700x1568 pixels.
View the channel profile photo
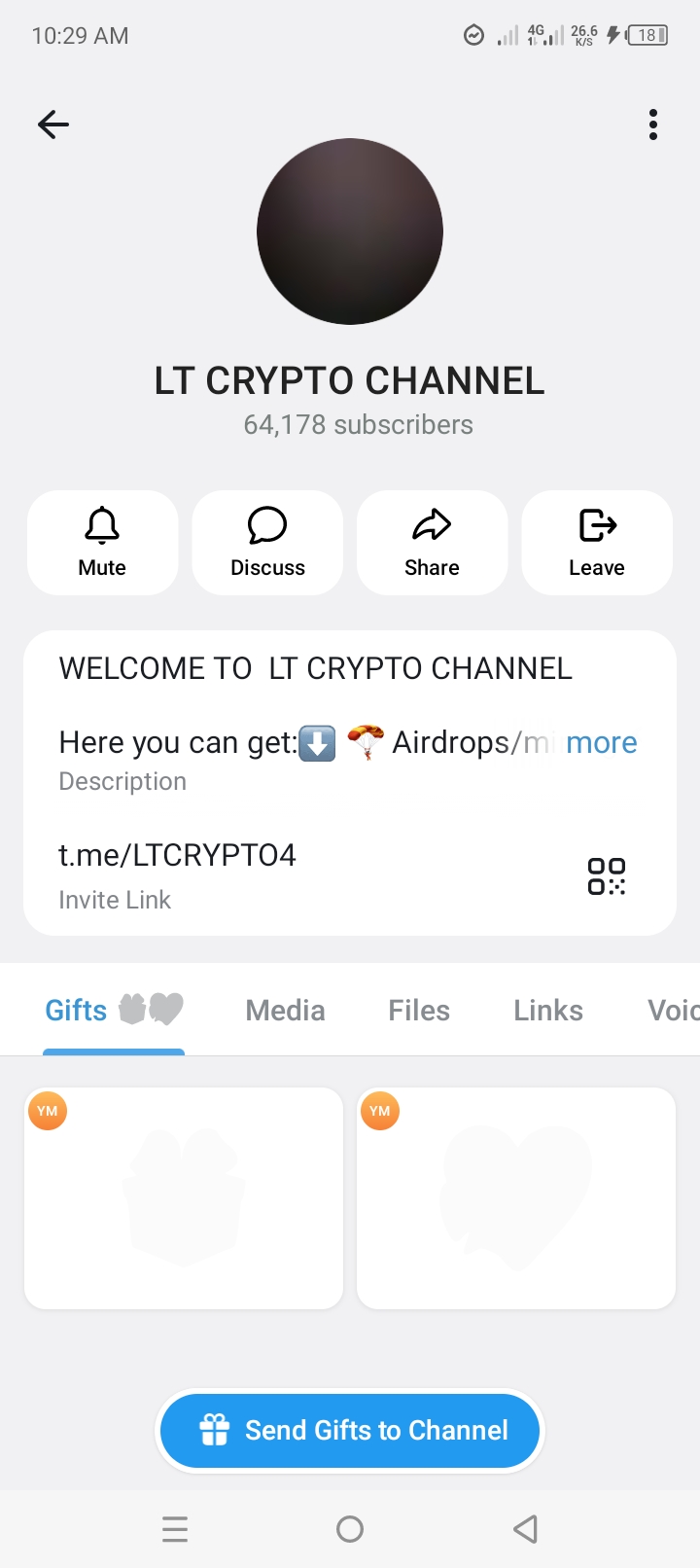pyautogui.click(x=350, y=232)
